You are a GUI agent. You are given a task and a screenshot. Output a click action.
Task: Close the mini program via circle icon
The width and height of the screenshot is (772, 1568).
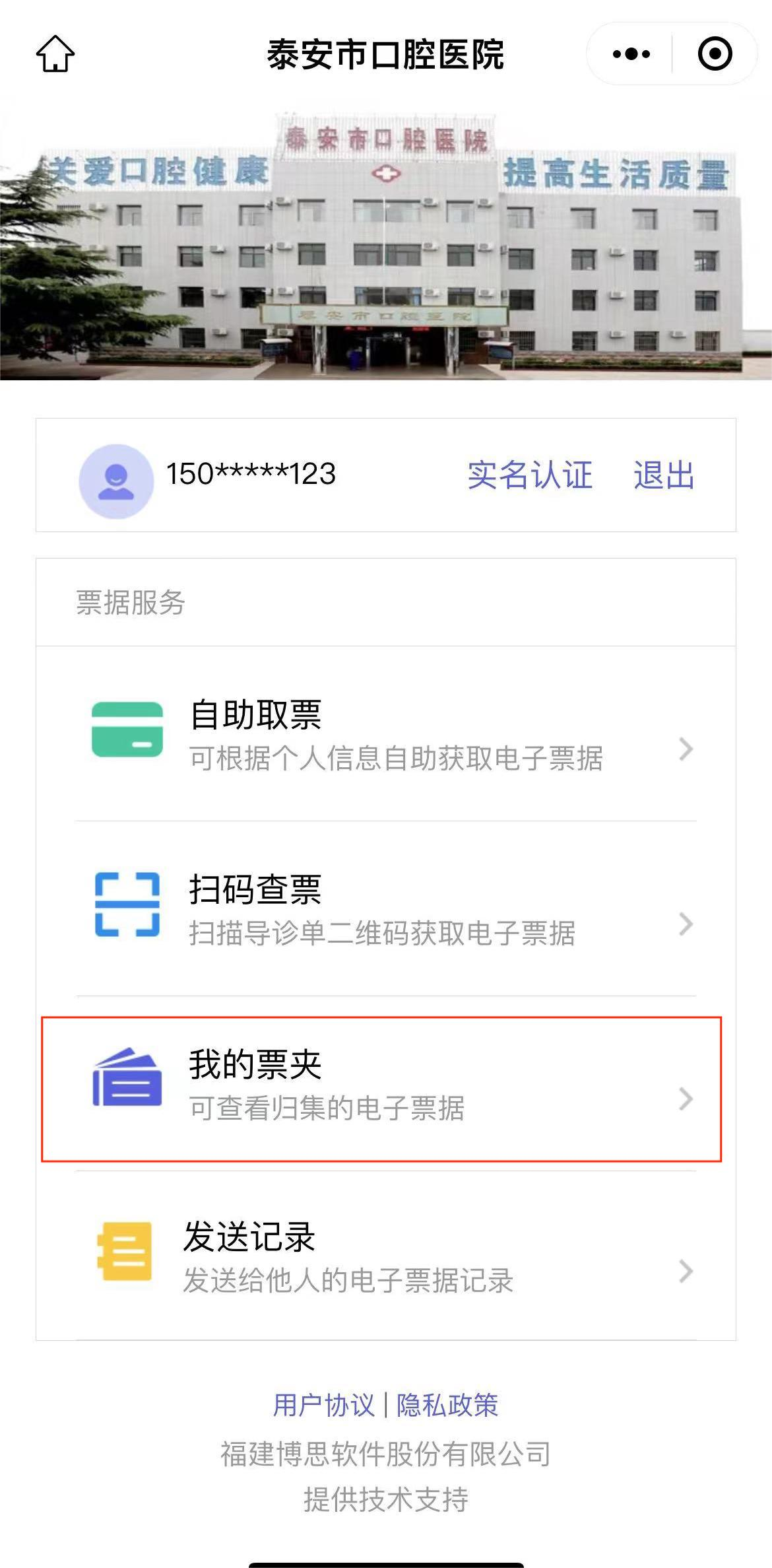[715, 53]
